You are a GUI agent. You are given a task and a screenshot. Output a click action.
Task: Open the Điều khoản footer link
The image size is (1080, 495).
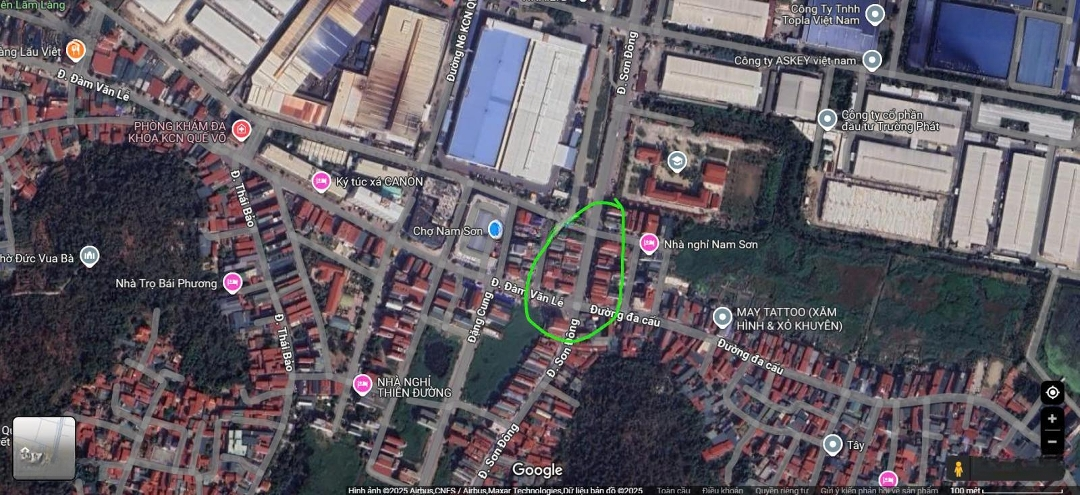click(722, 490)
